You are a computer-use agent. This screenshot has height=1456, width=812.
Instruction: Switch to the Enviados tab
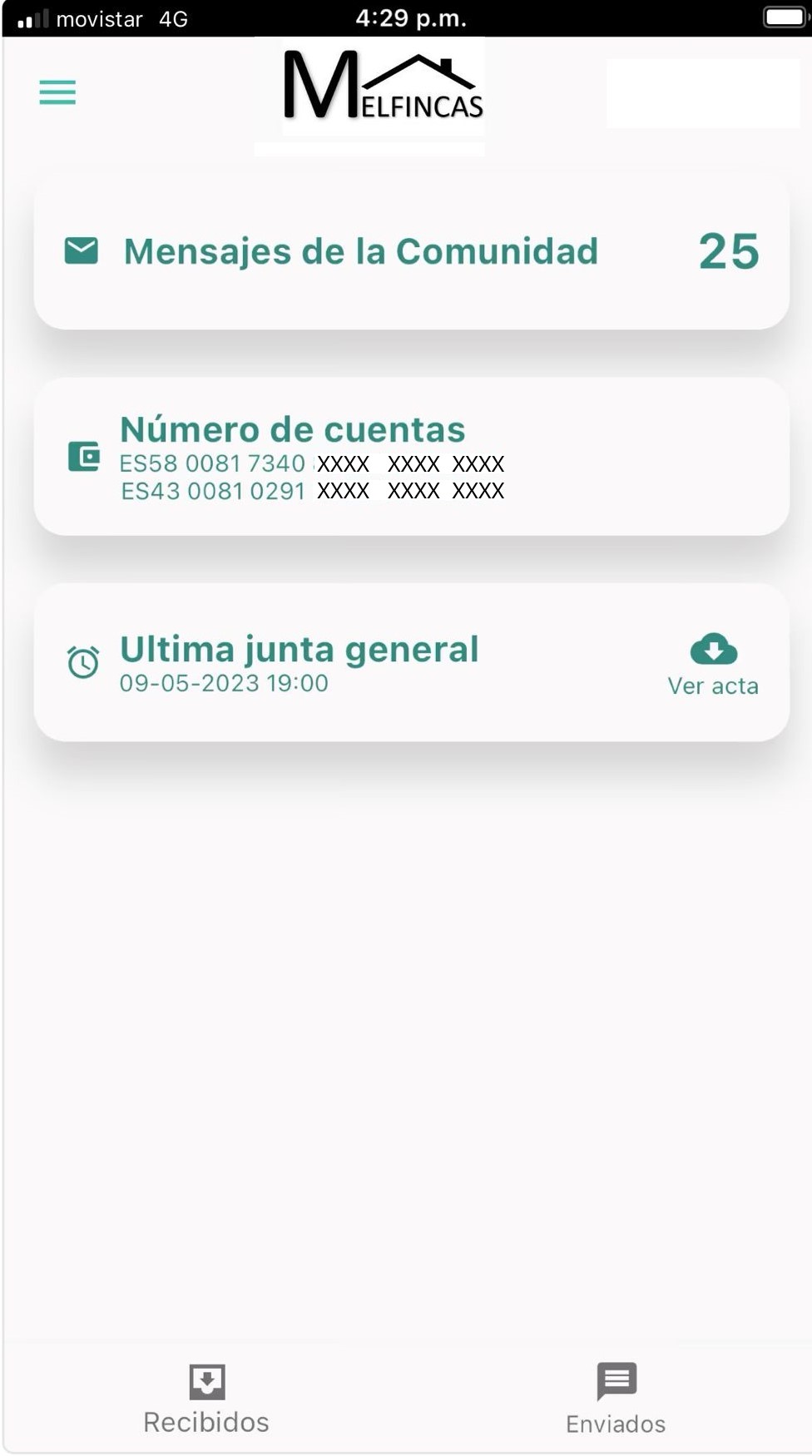[616, 1399]
